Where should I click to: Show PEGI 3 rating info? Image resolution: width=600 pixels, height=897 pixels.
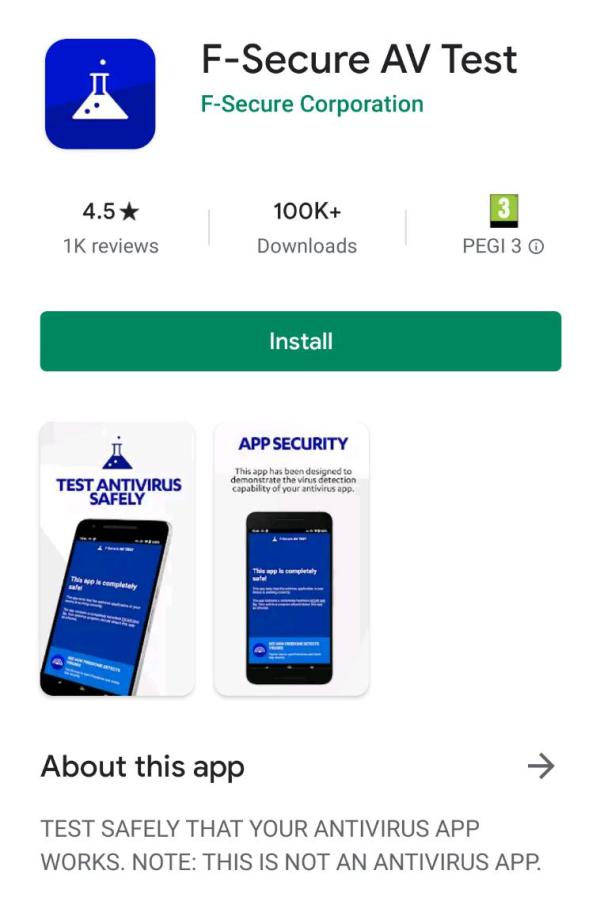536,247
